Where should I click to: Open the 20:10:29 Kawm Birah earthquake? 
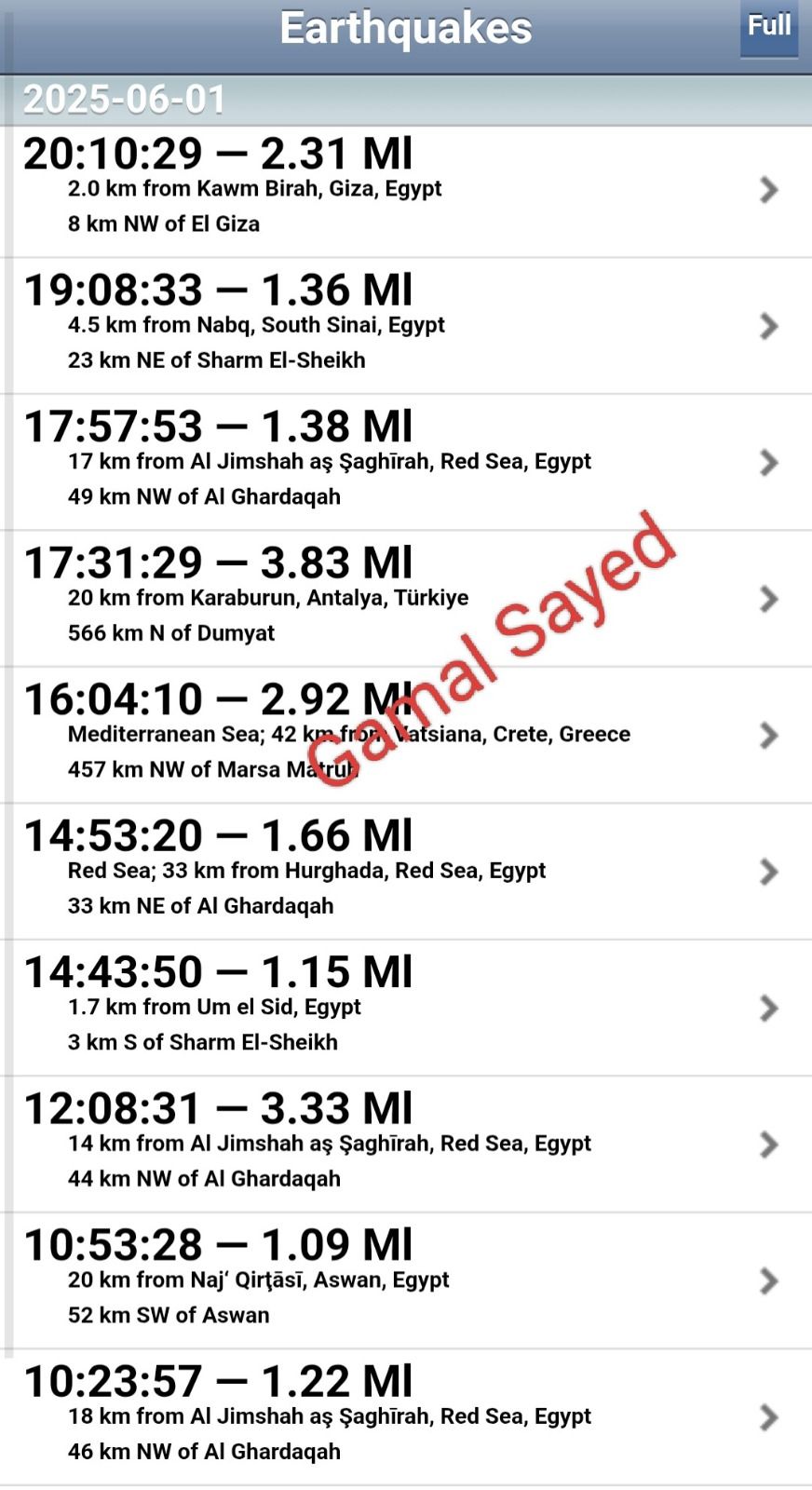click(x=406, y=192)
